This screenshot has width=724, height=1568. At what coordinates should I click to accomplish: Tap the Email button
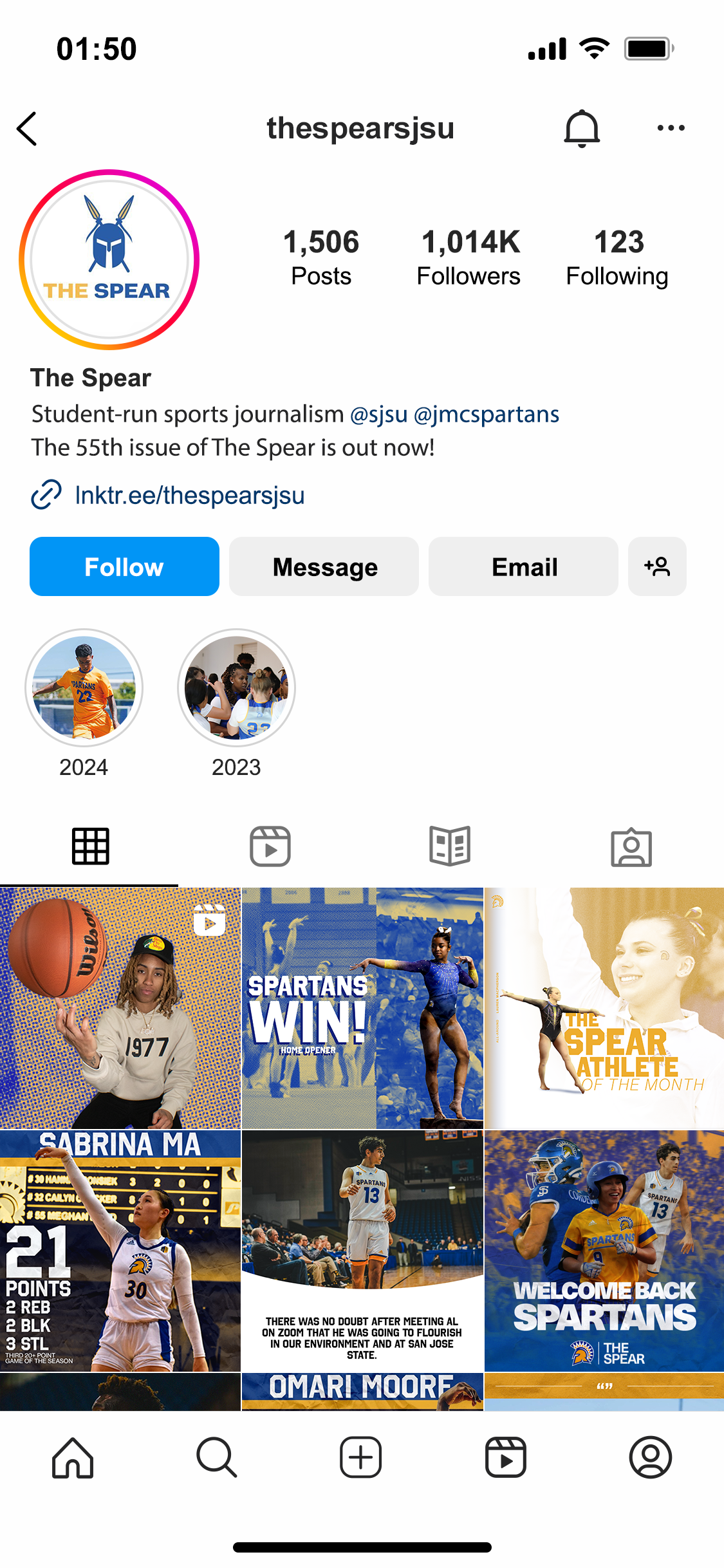pyautogui.click(x=523, y=566)
